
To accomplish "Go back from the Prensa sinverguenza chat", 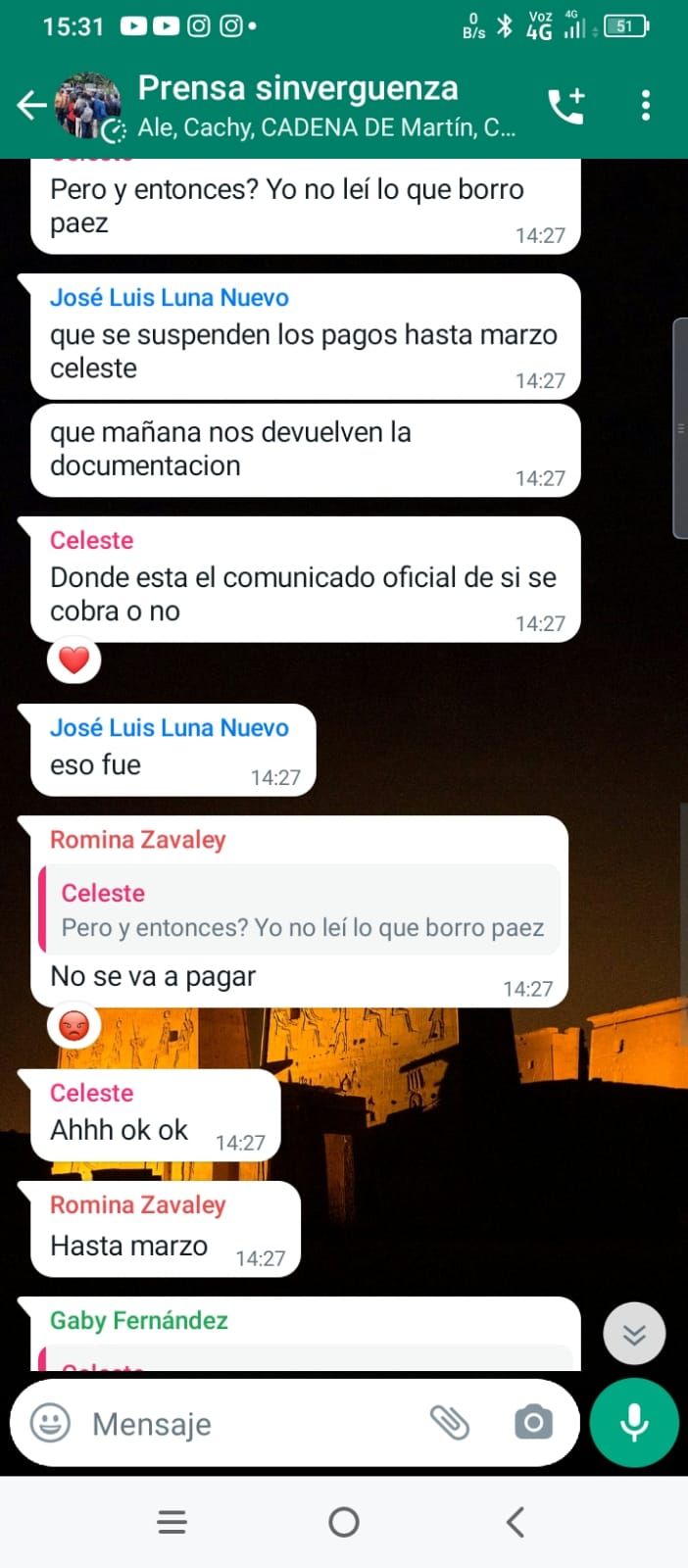I will (x=32, y=105).
